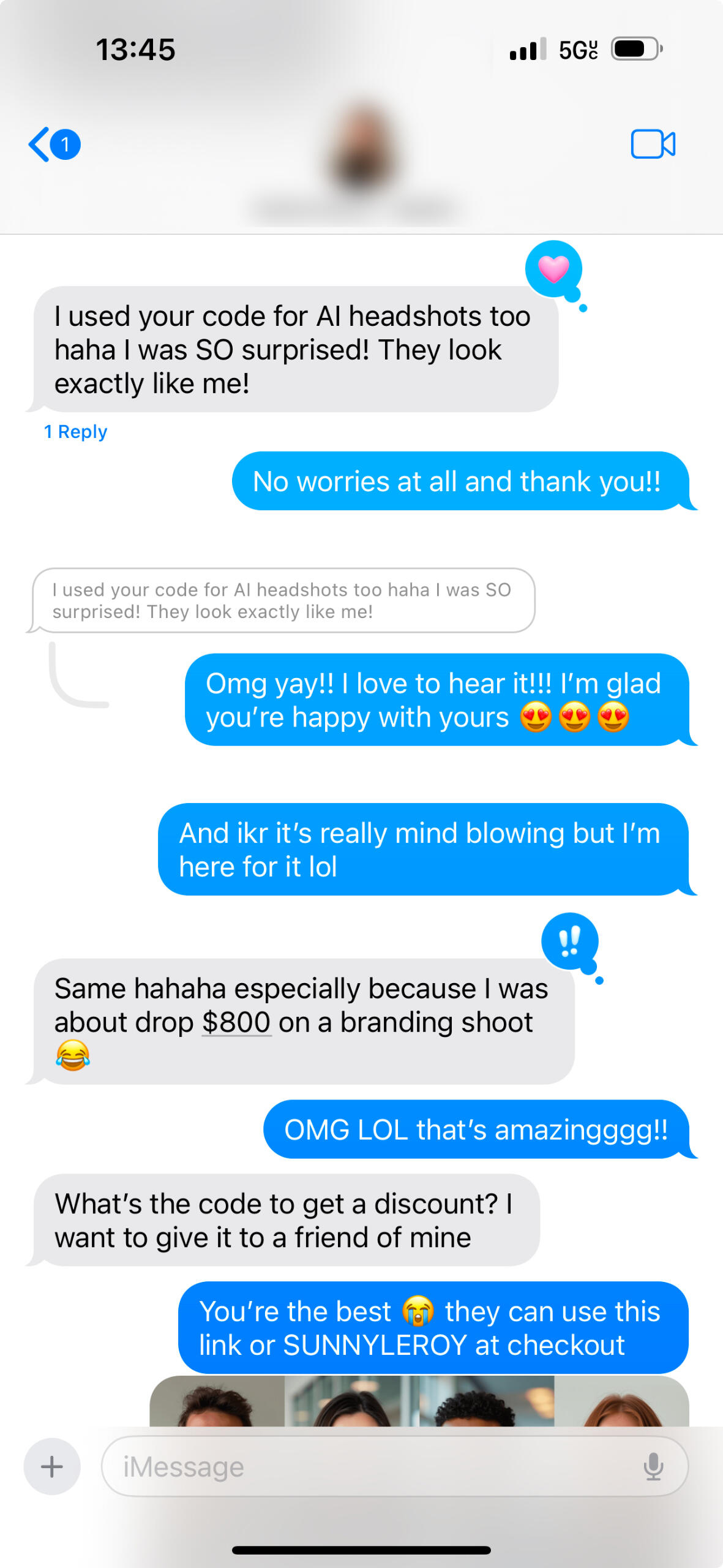Go back to the messages list
Viewport: 723px width, 1568px height.
tap(53, 145)
